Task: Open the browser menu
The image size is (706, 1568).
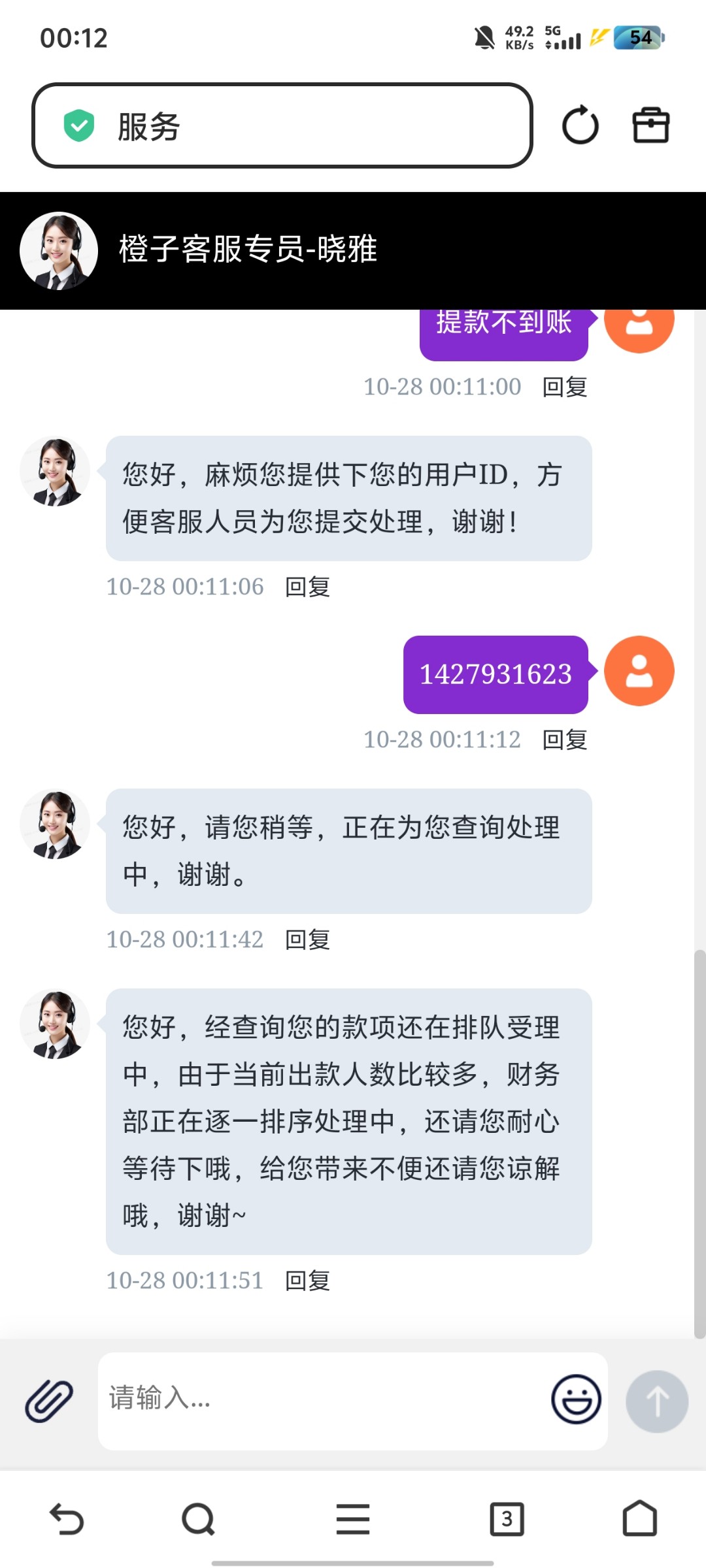Action: coord(353,1519)
